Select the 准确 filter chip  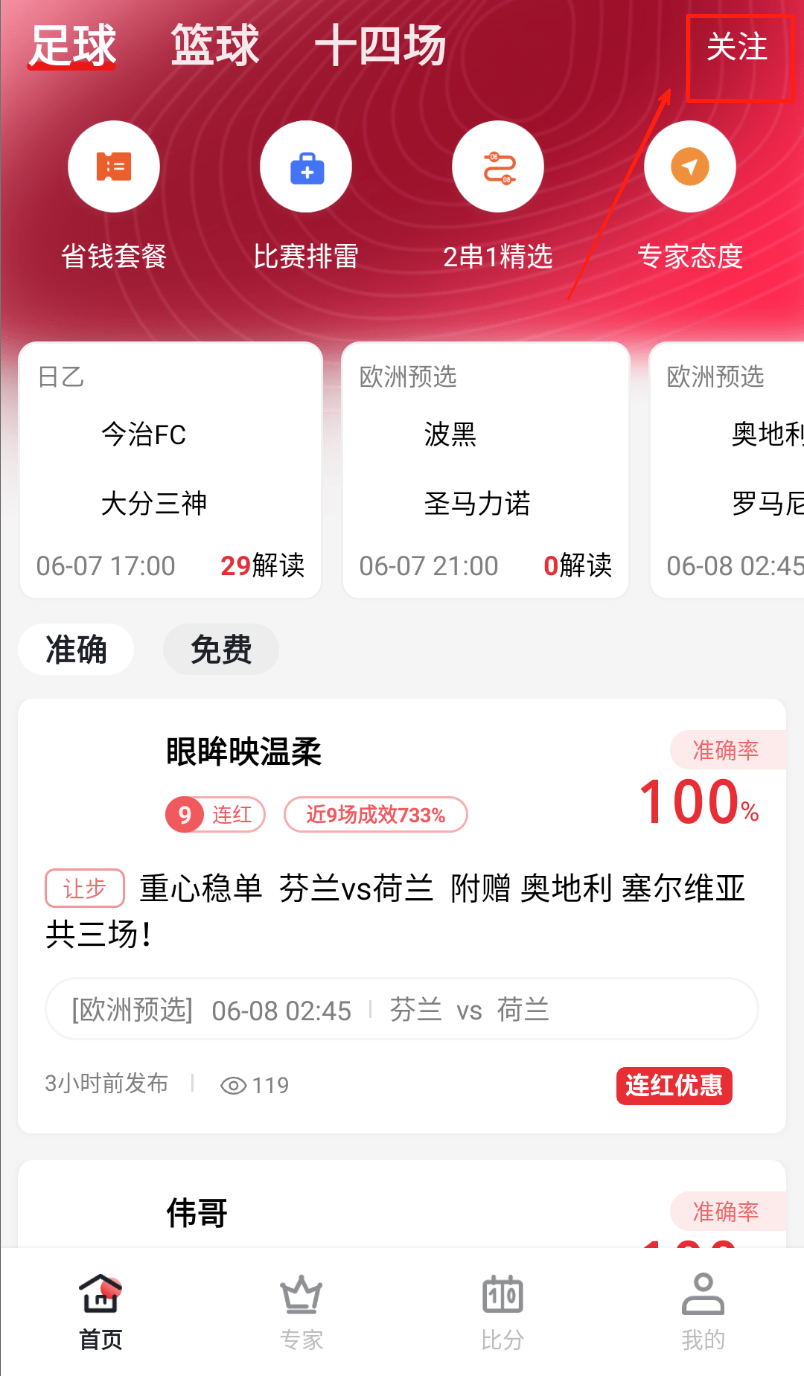[76, 650]
